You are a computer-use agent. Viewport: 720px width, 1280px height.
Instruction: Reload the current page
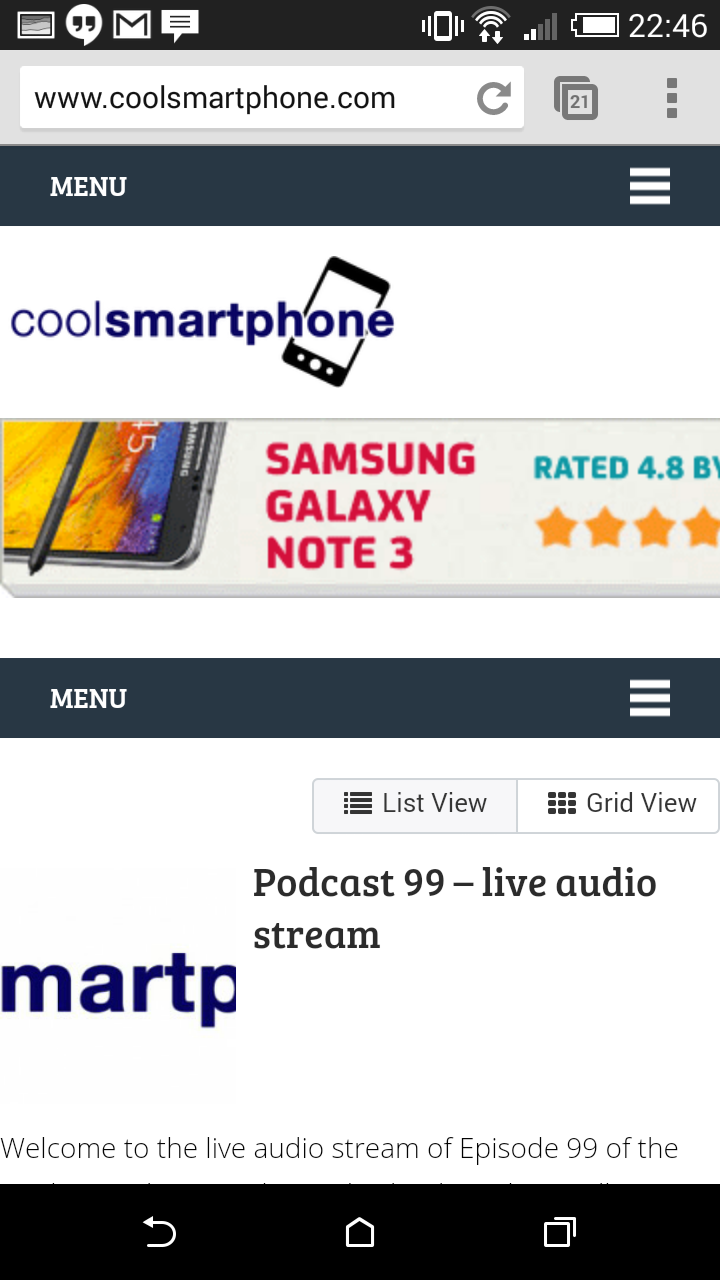coord(493,98)
